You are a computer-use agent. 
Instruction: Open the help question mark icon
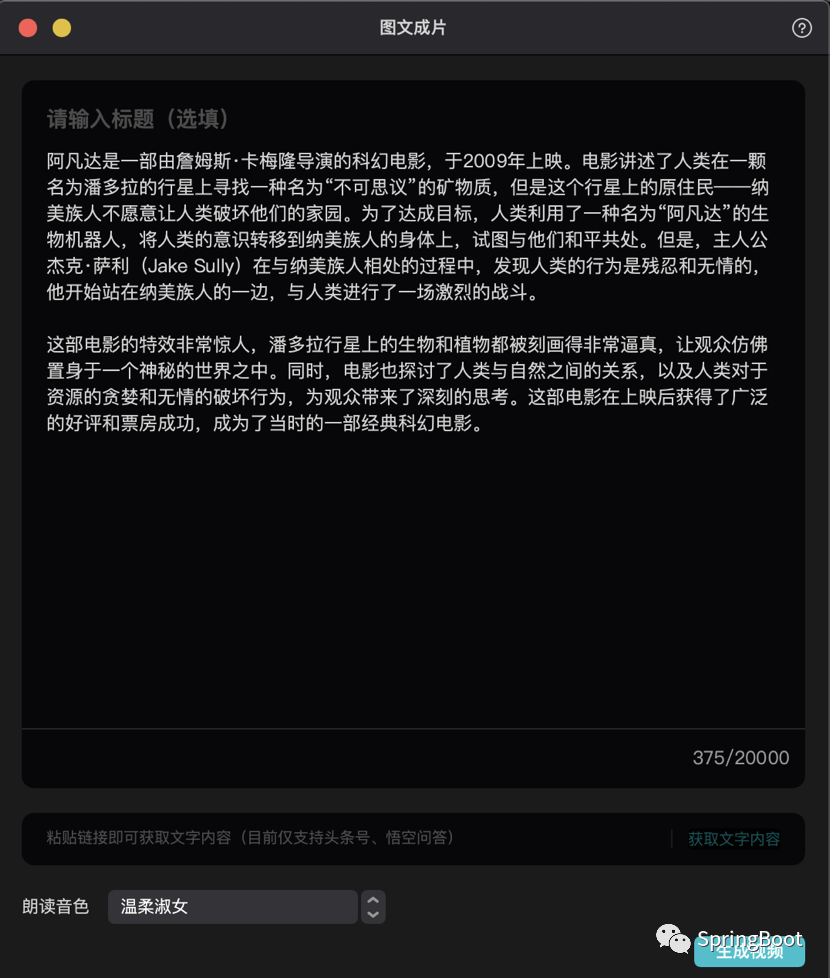pyautogui.click(x=801, y=28)
